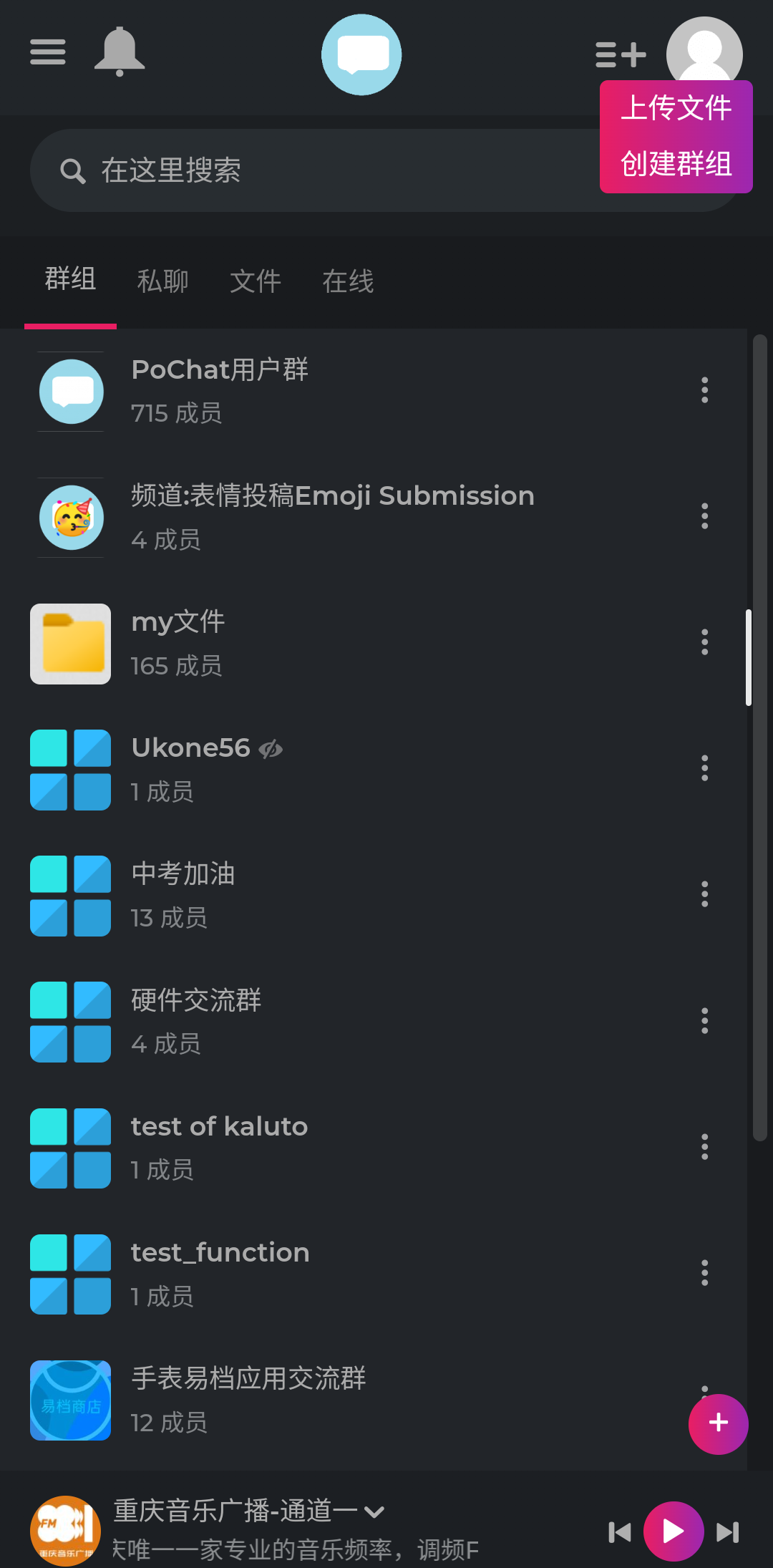Choose 创建群组 to create a group
Screen dimensions: 773x1568
676,164
